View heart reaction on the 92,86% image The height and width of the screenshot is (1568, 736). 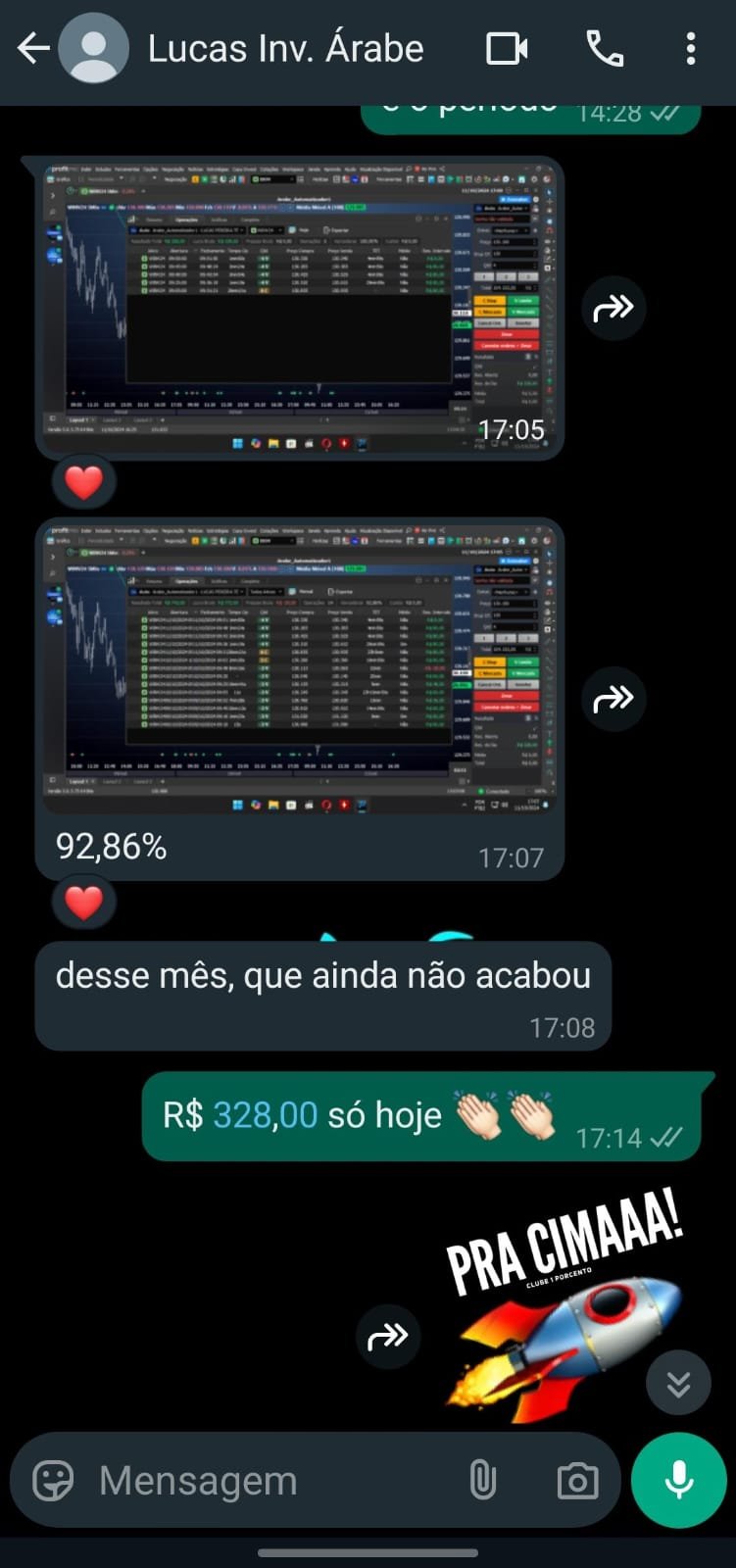pyautogui.click(x=83, y=902)
